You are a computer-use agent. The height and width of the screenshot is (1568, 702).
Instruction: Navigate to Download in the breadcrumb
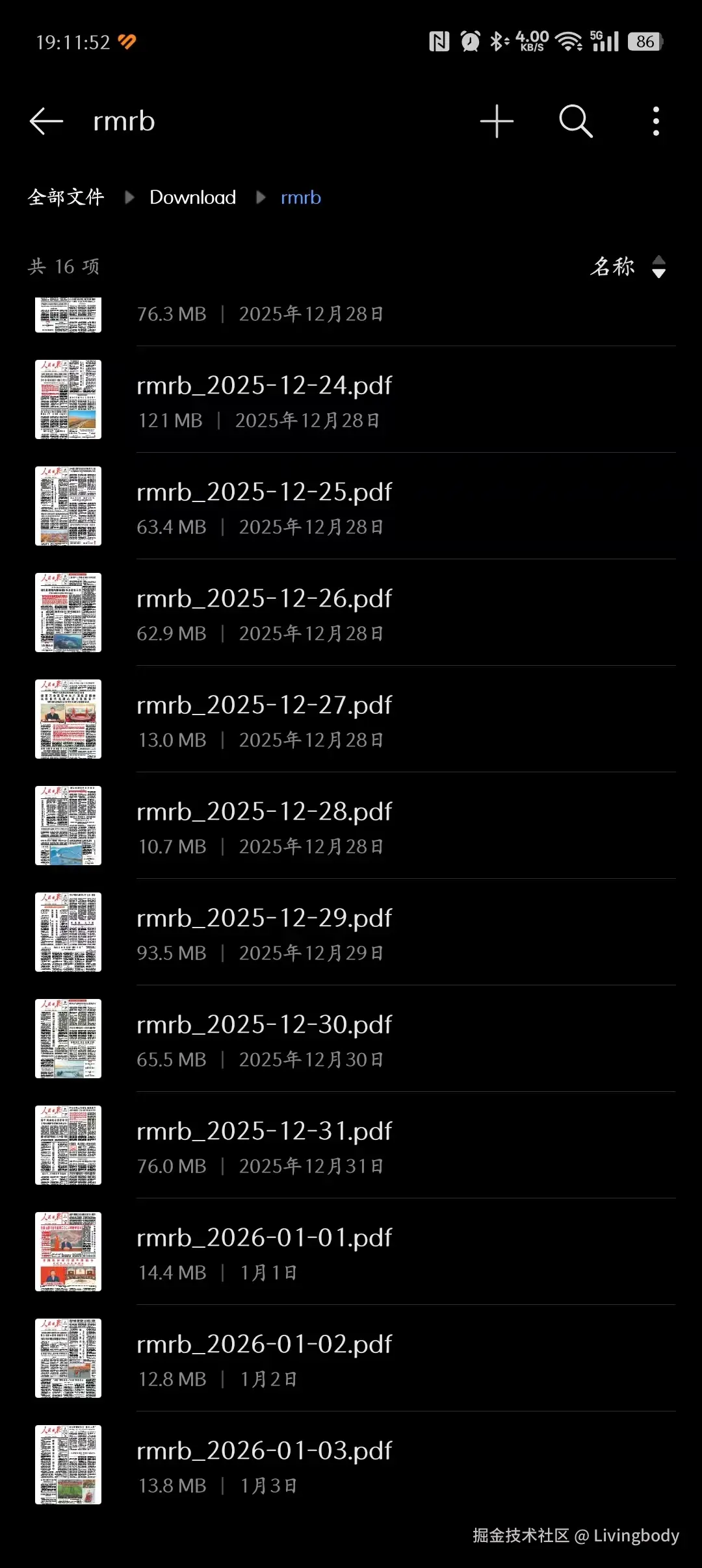[x=192, y=197]
